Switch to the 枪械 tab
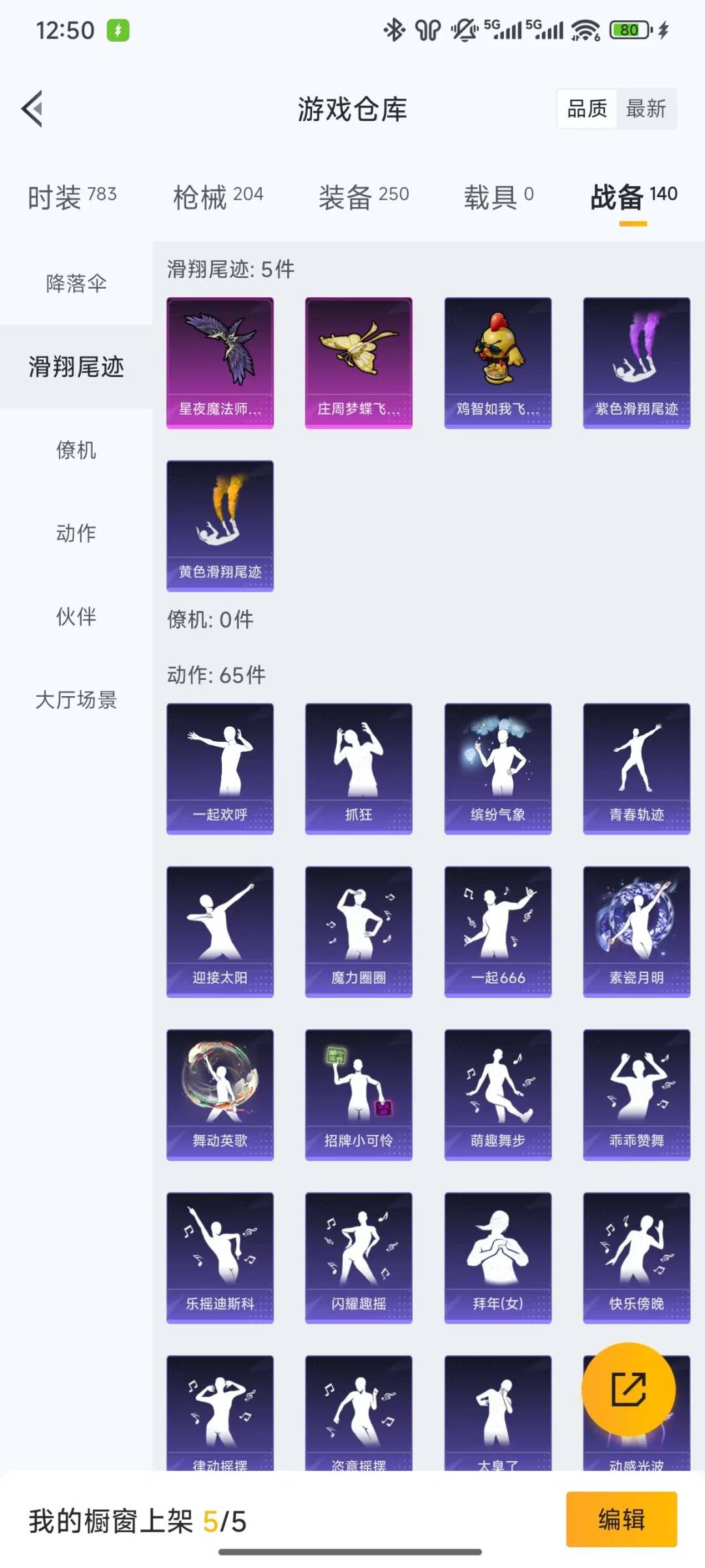The width and height of the screenshot is (705, 1568). pos(218,196)
